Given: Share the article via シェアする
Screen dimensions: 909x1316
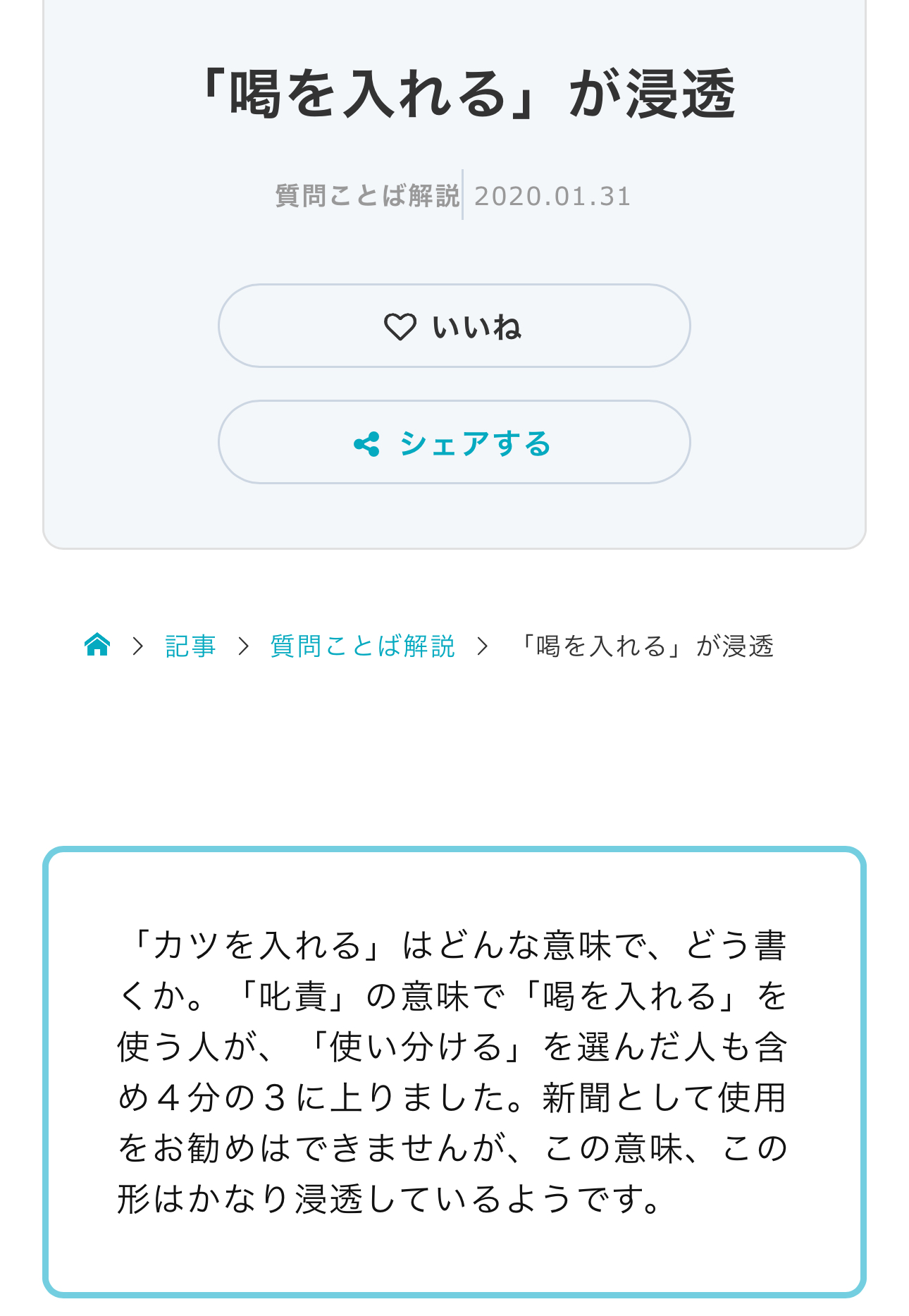Looking at the screenshot, I should pos(454,443).
